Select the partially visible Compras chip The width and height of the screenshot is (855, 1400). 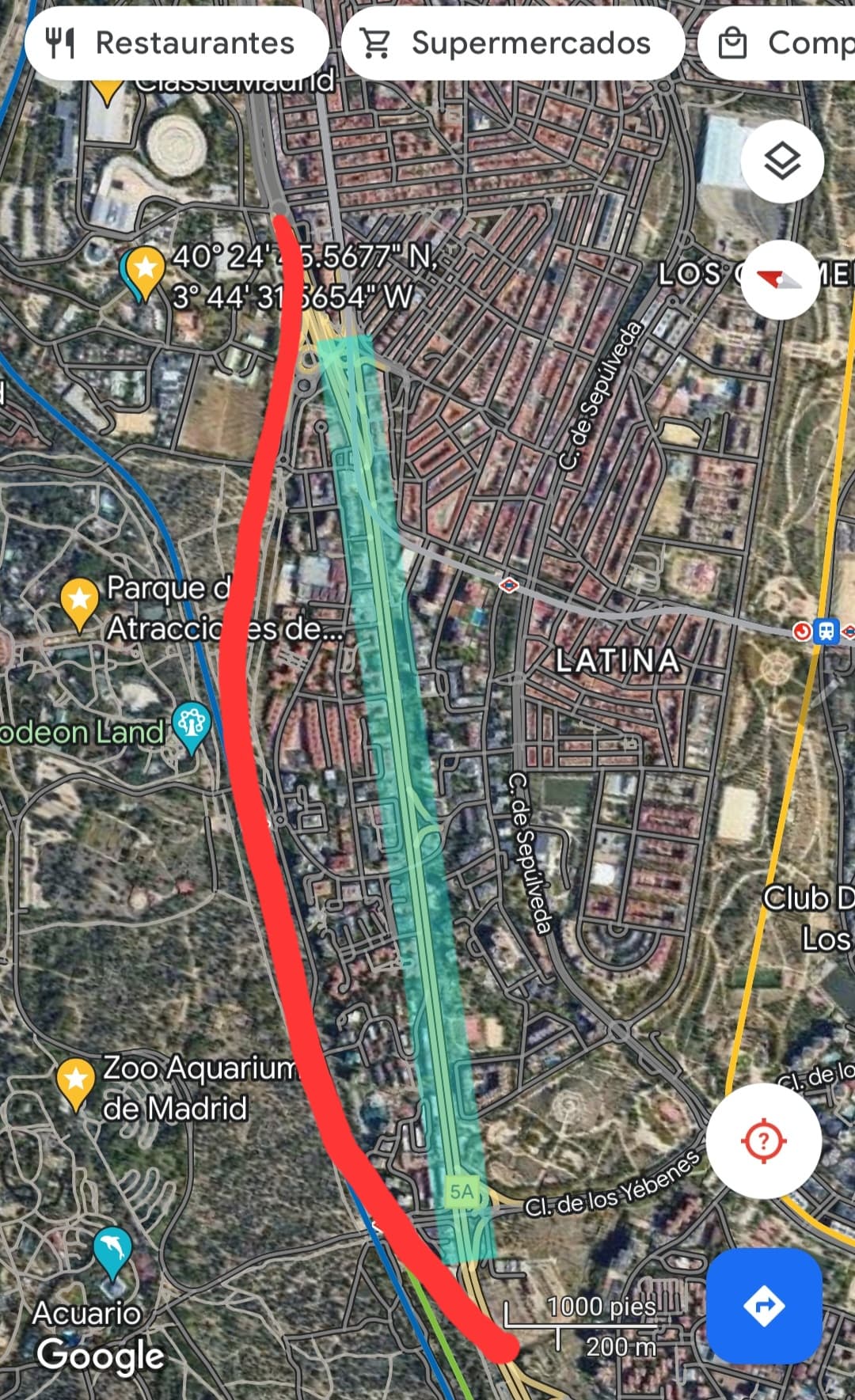776,44
